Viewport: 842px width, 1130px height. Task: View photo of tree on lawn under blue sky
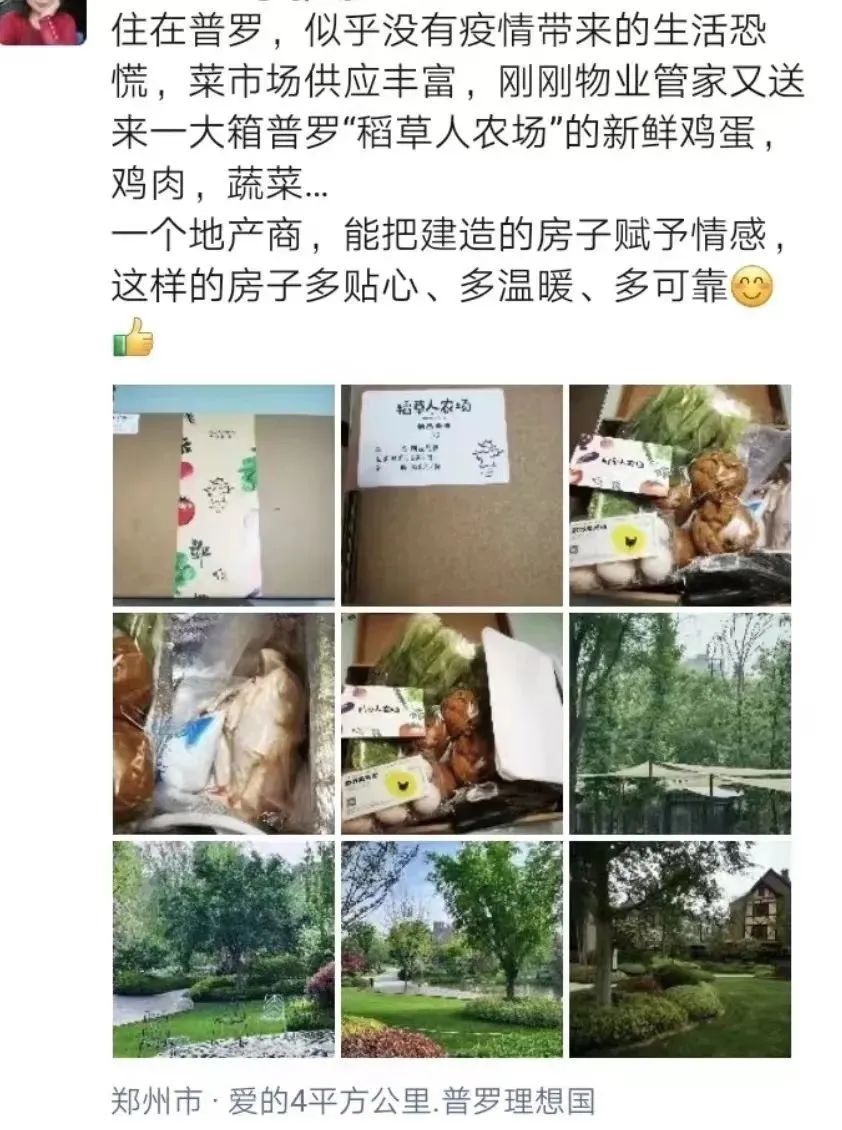click(x=452, y=949)
